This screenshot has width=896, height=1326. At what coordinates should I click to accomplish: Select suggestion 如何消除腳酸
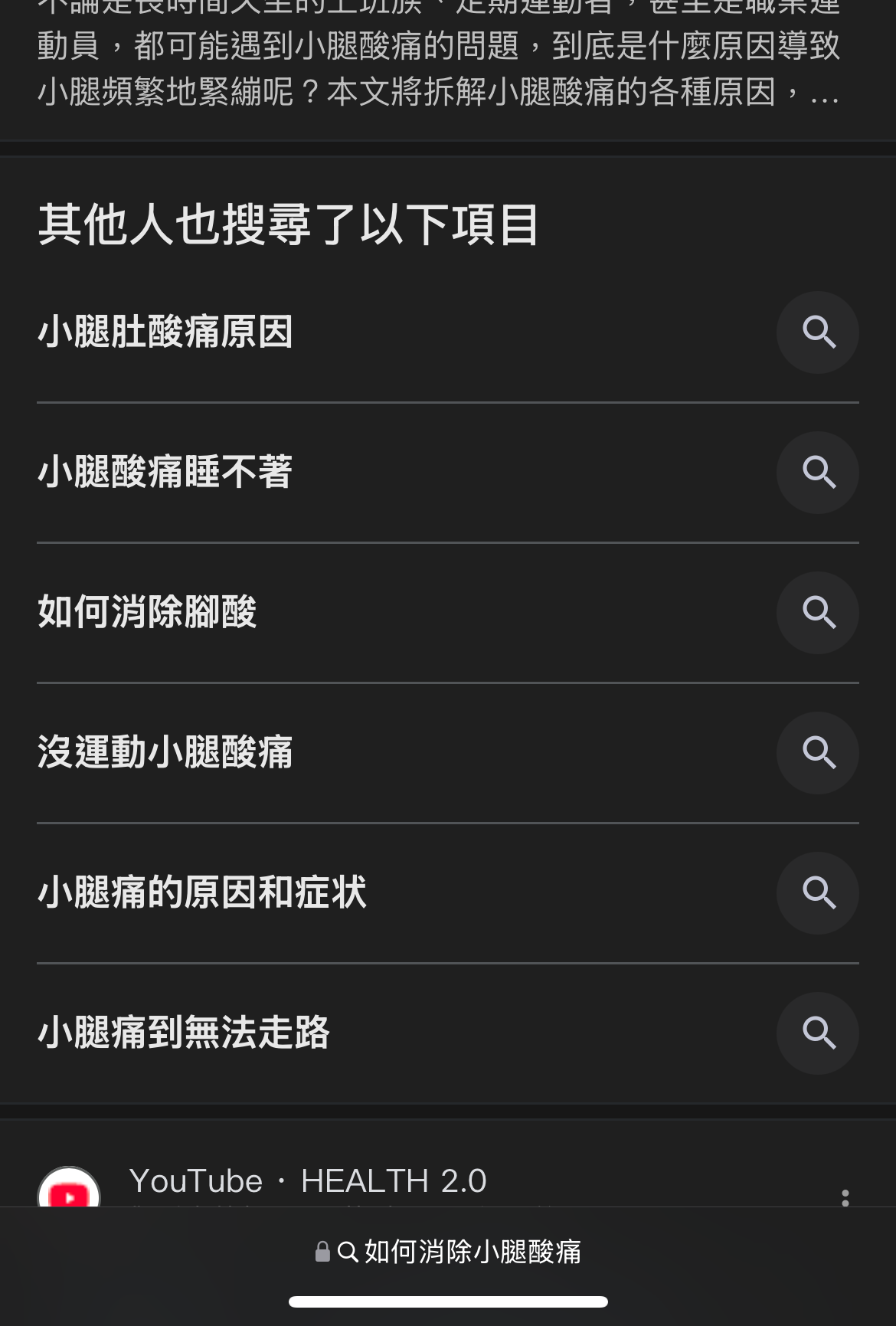click(147, 613)
